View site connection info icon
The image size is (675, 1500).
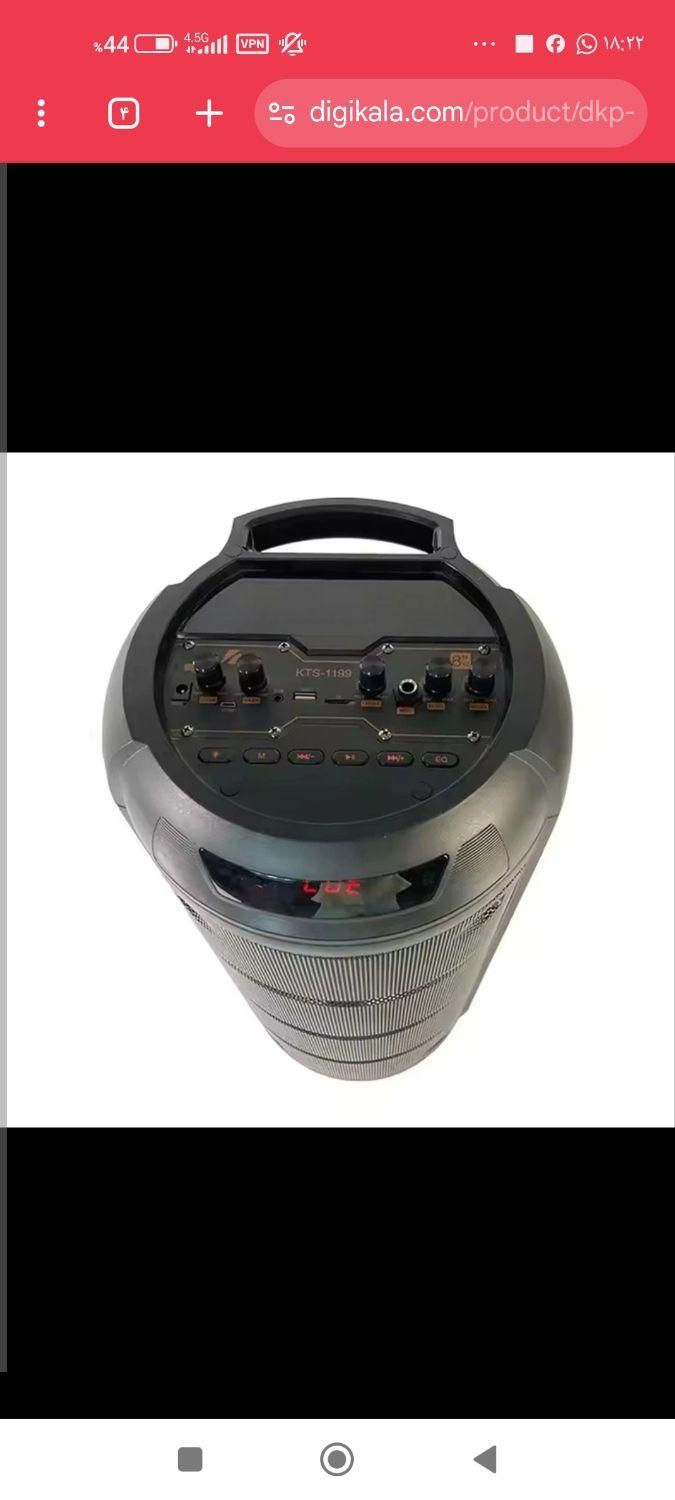282,113
